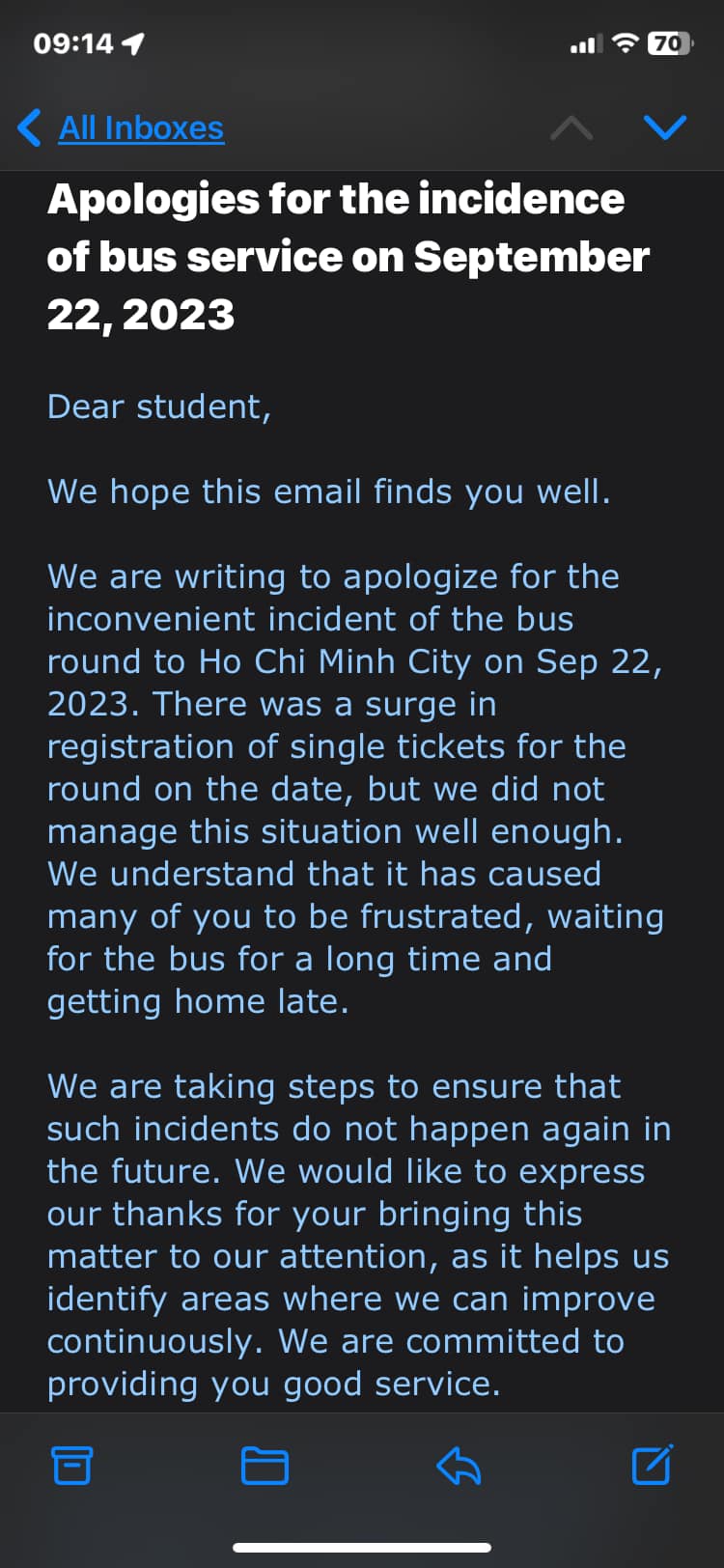The height and width of the screenshot is (1568, 724).
Task: Open the reply options arrow
Action: pos(459,1466)
